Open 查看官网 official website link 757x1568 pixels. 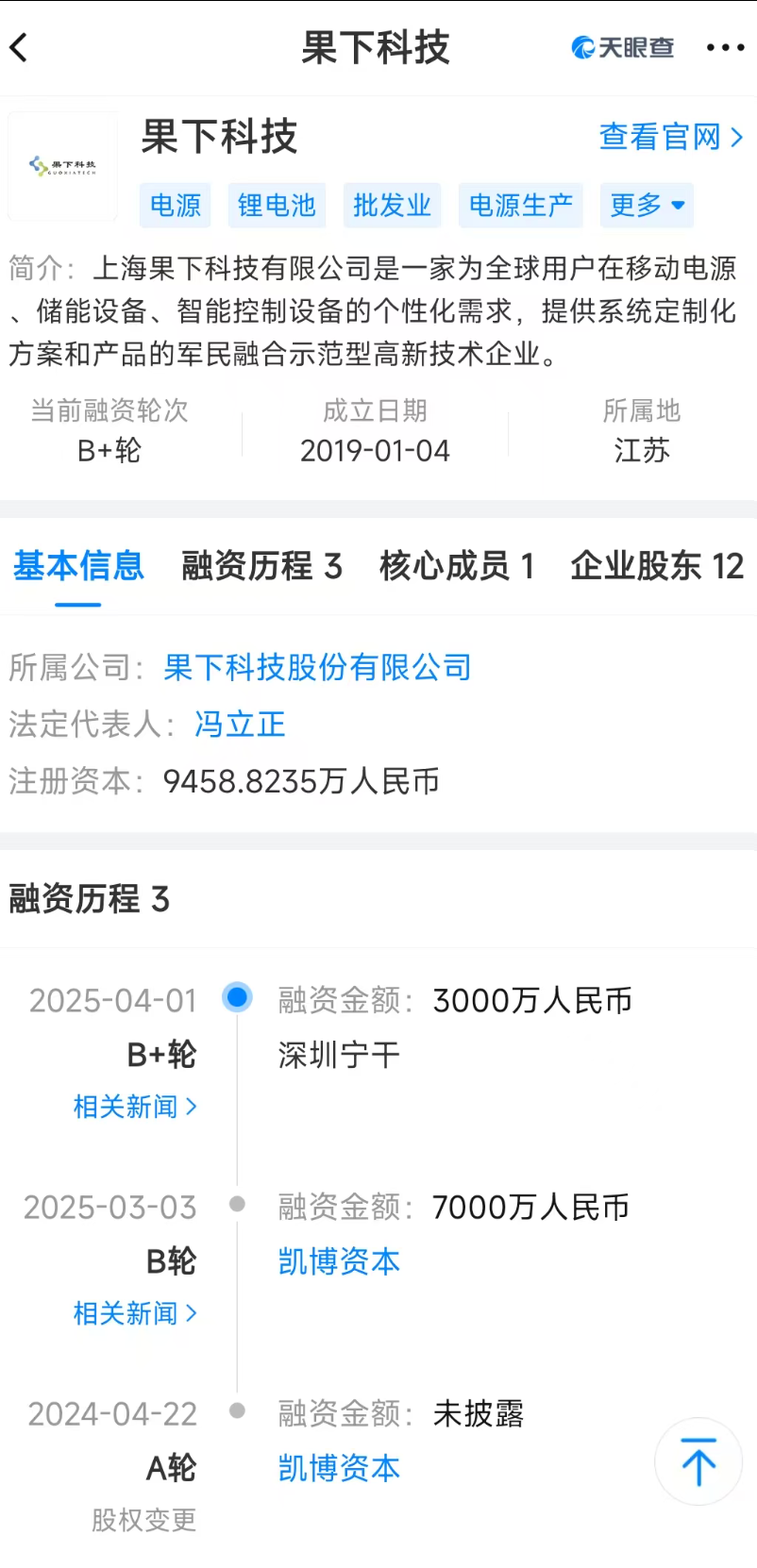click(670, 137)
